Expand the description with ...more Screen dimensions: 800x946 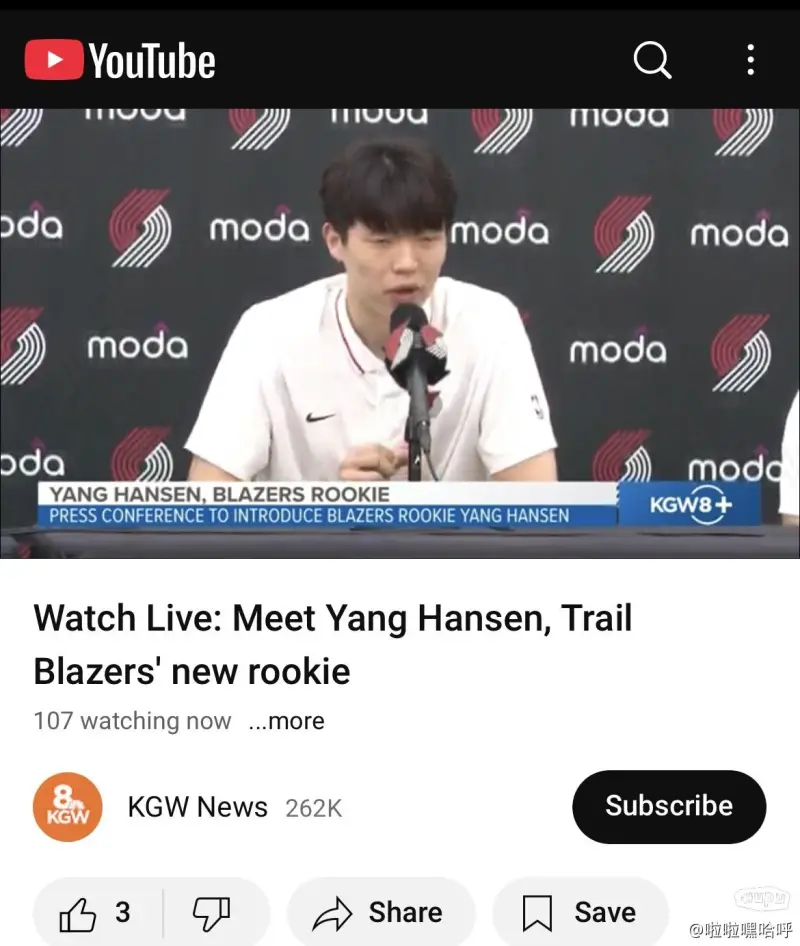pyautogui.click(x=286, y=721)
